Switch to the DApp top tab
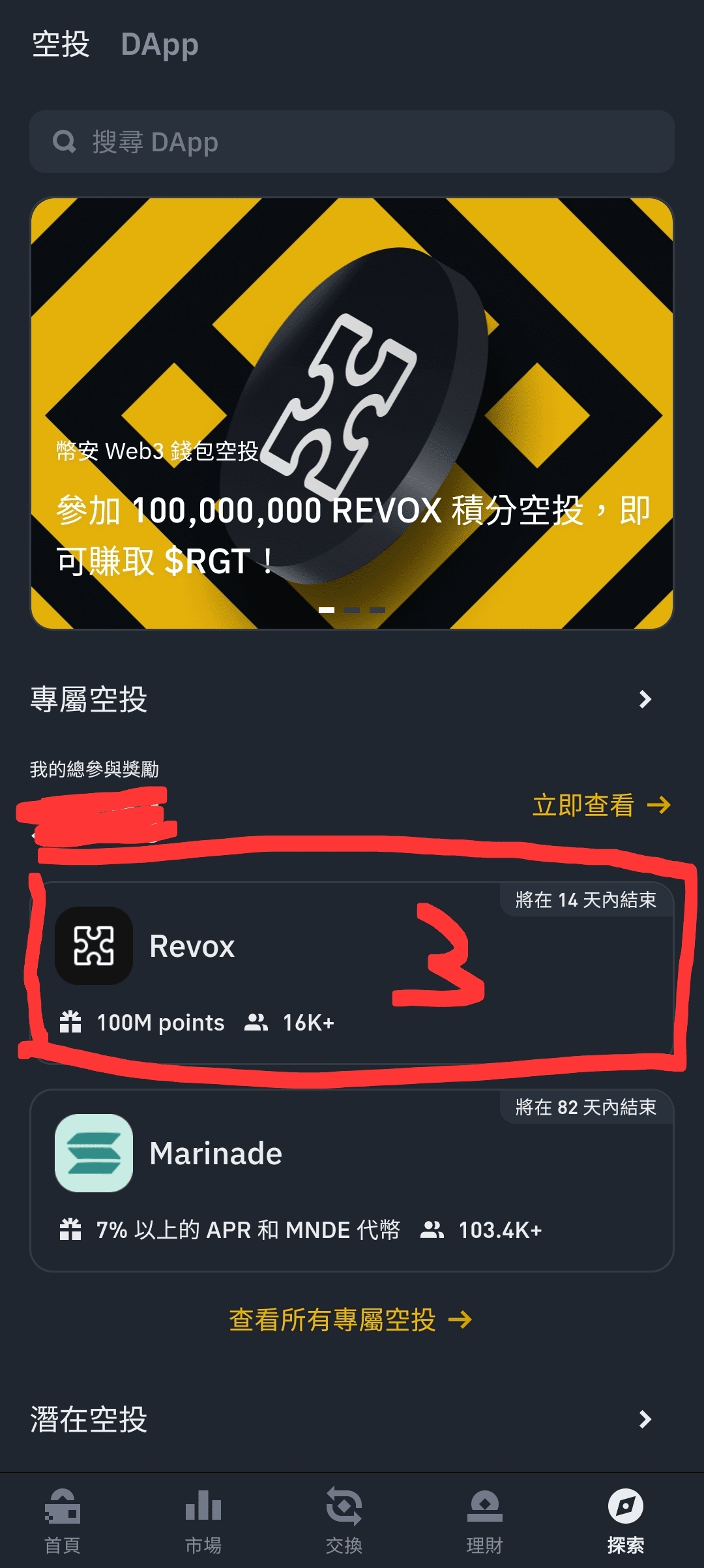704x1568 pixels. pos(160,44)
